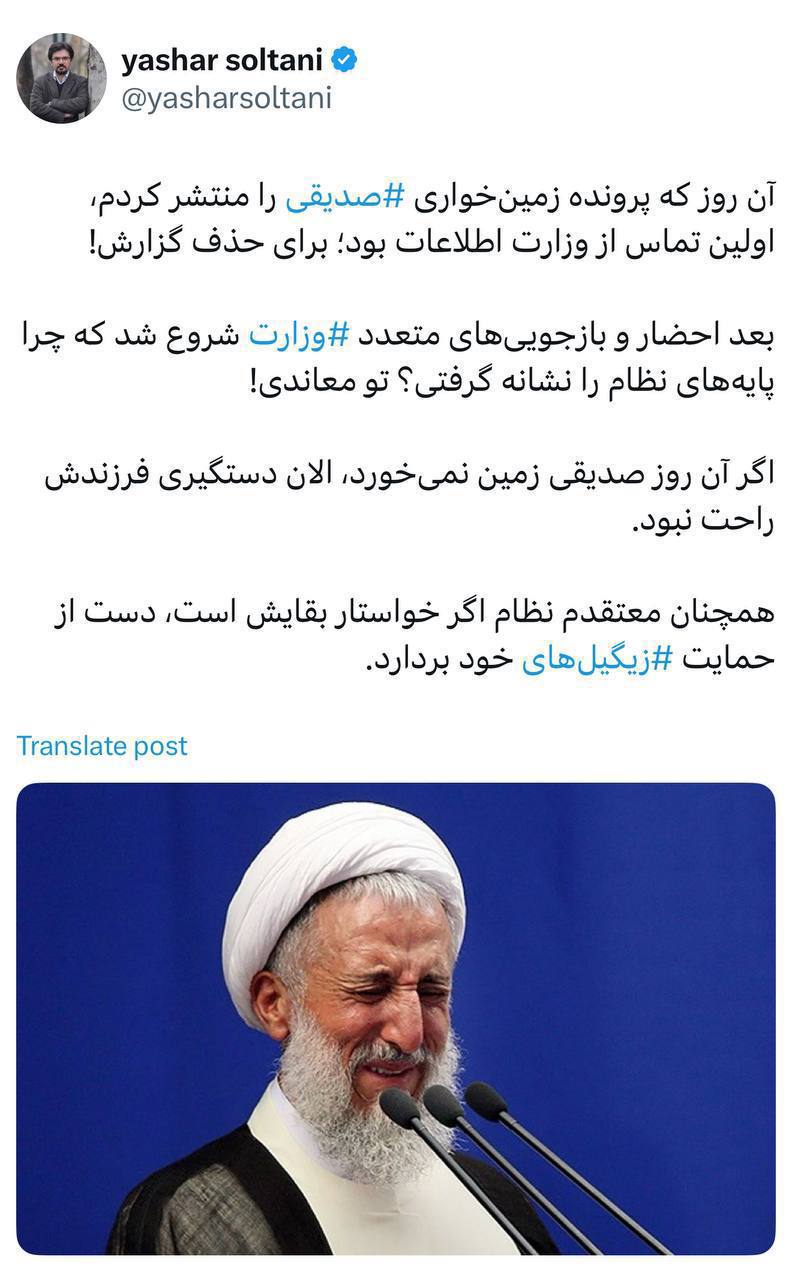Screen dimensions: 792x1280
Task: View the attached post photo full screen
Action: click(396, 1018)
